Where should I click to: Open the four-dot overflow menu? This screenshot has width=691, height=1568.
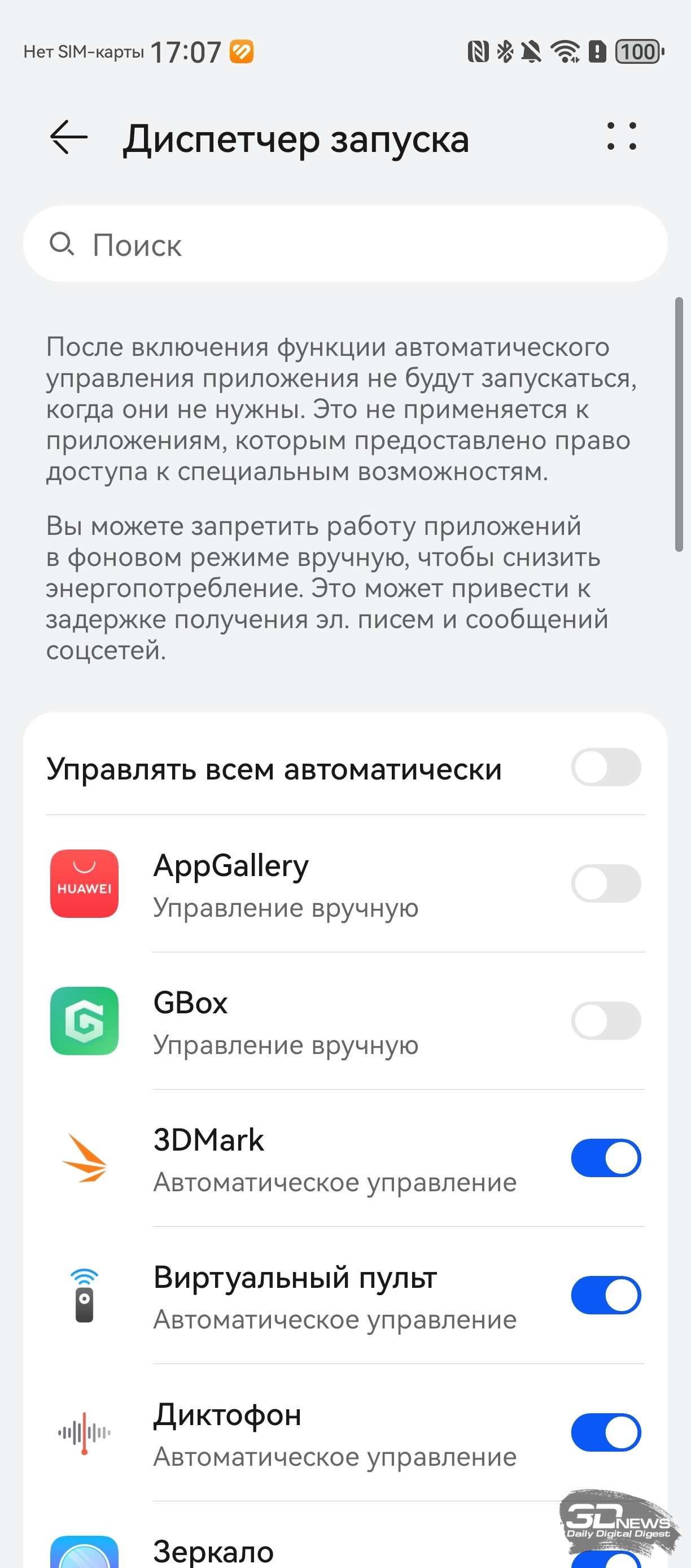click(621, 136)
